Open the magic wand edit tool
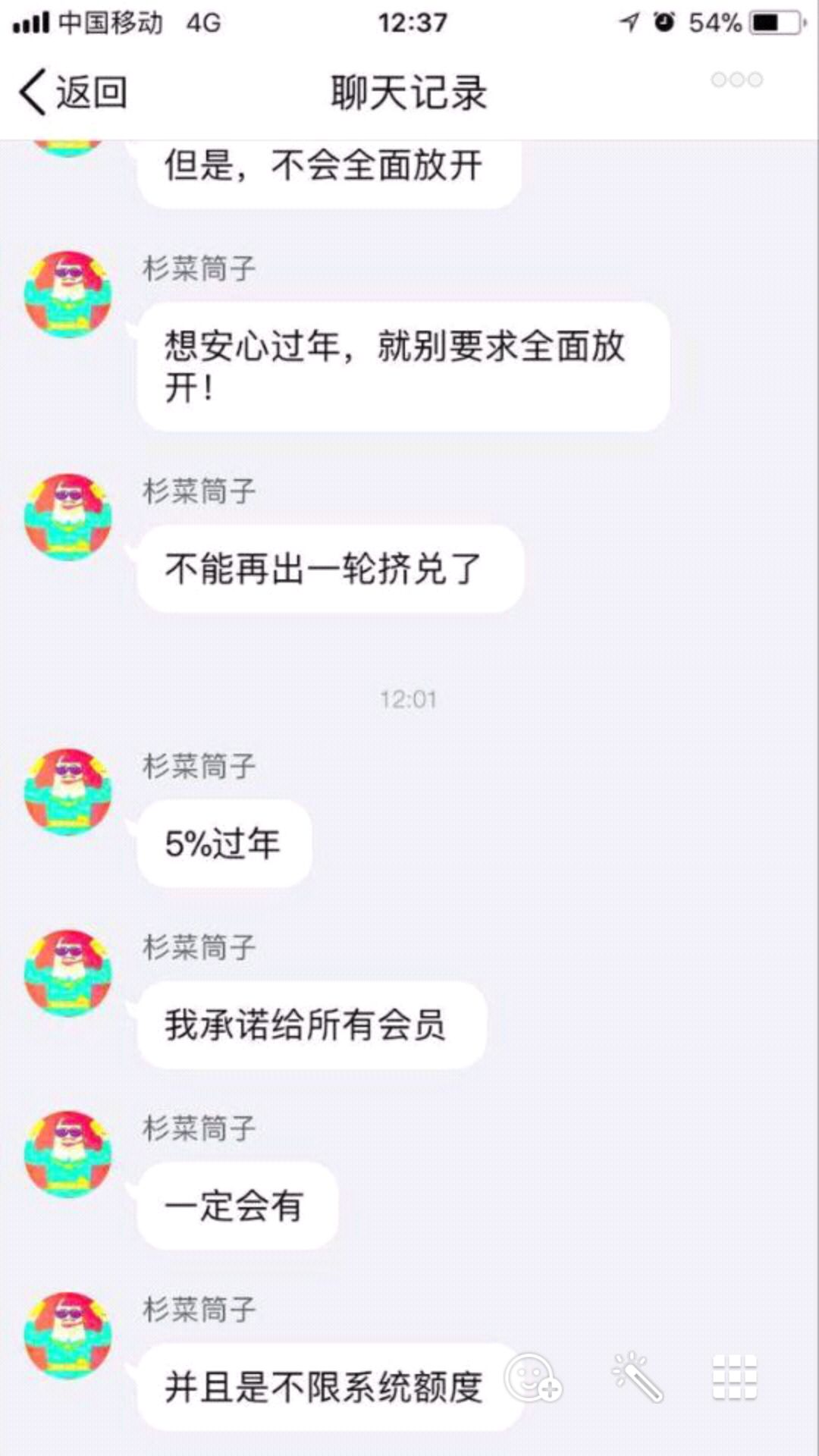 (x=637, y=1377)
